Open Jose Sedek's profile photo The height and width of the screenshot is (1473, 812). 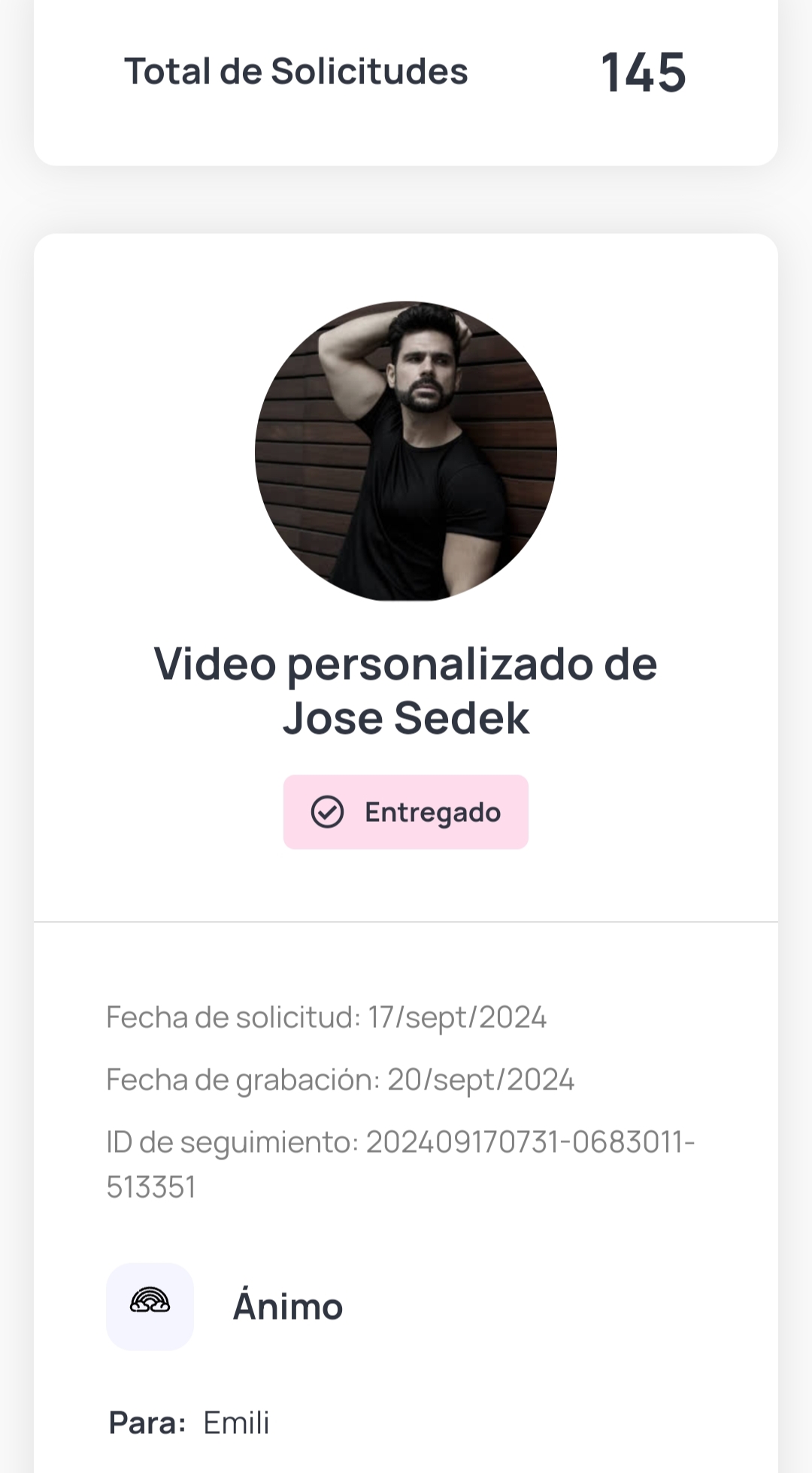coord(406,451)
